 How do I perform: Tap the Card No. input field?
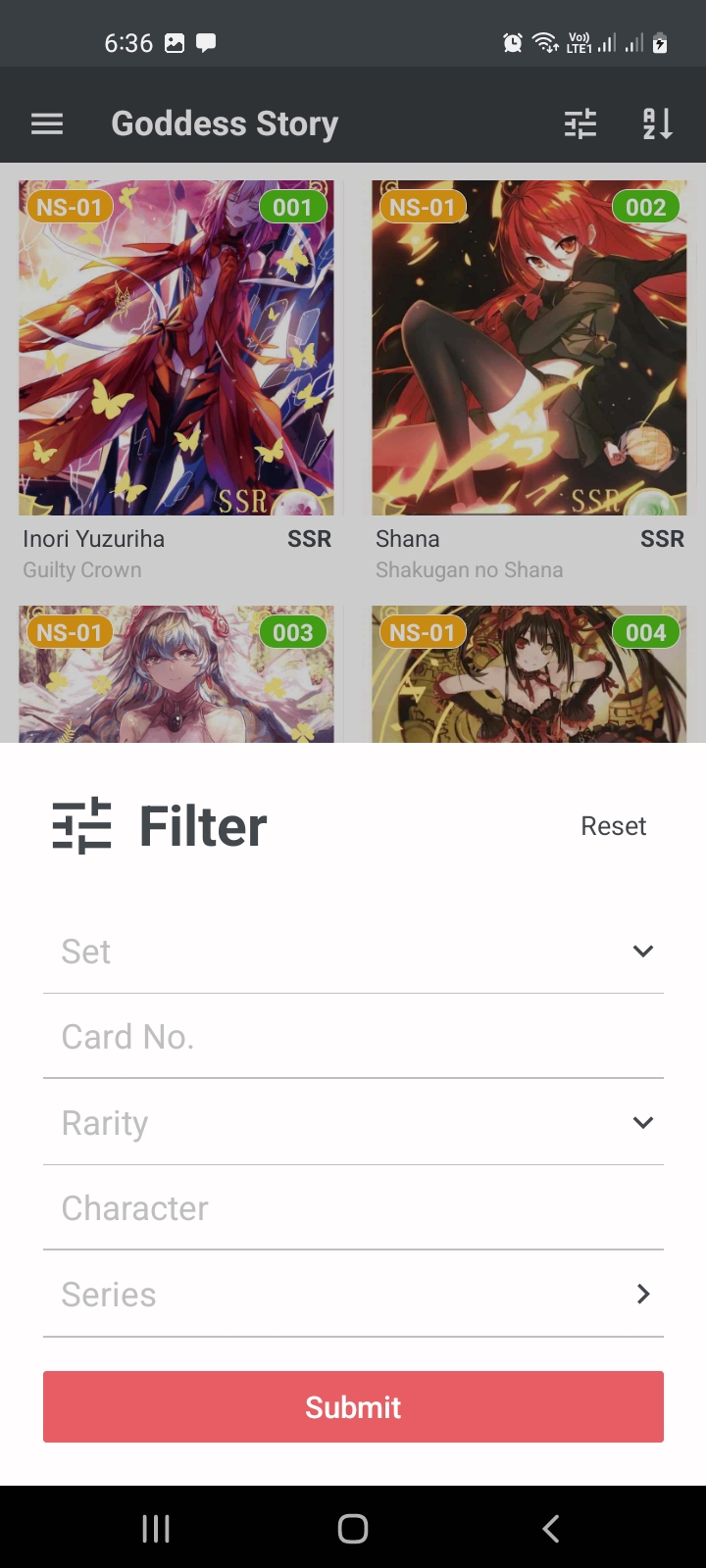[353, 1037]
